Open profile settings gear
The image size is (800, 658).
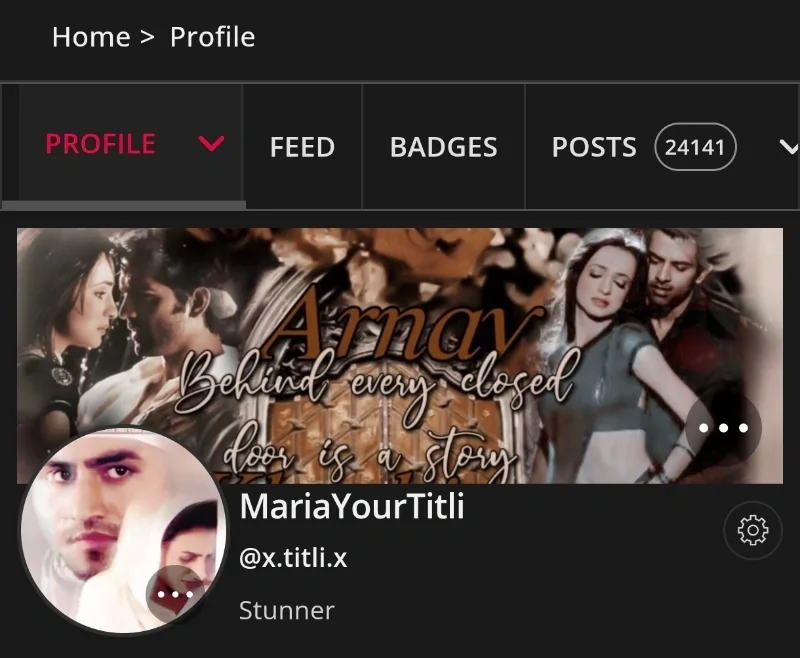(752, 530)
